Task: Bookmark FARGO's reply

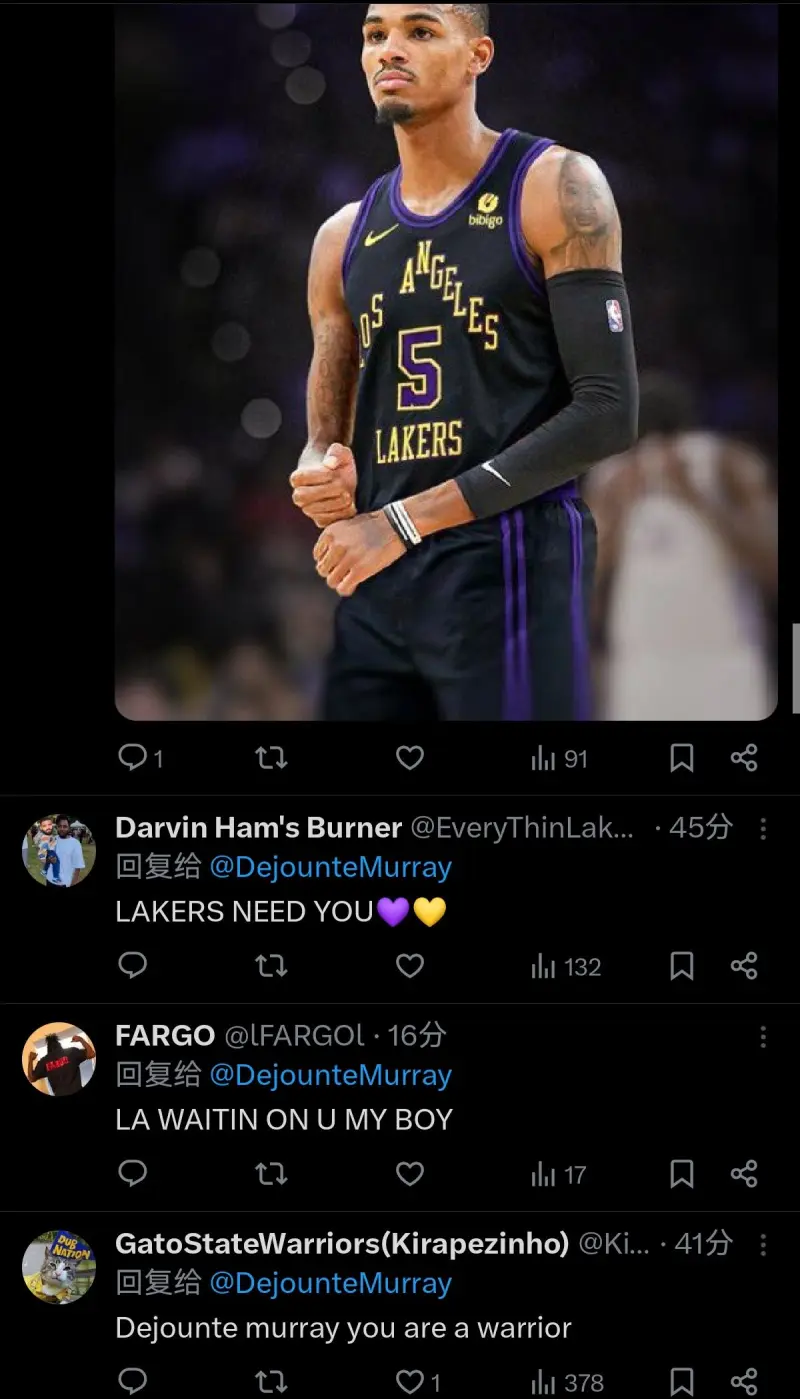Action: coord(681,1173)
